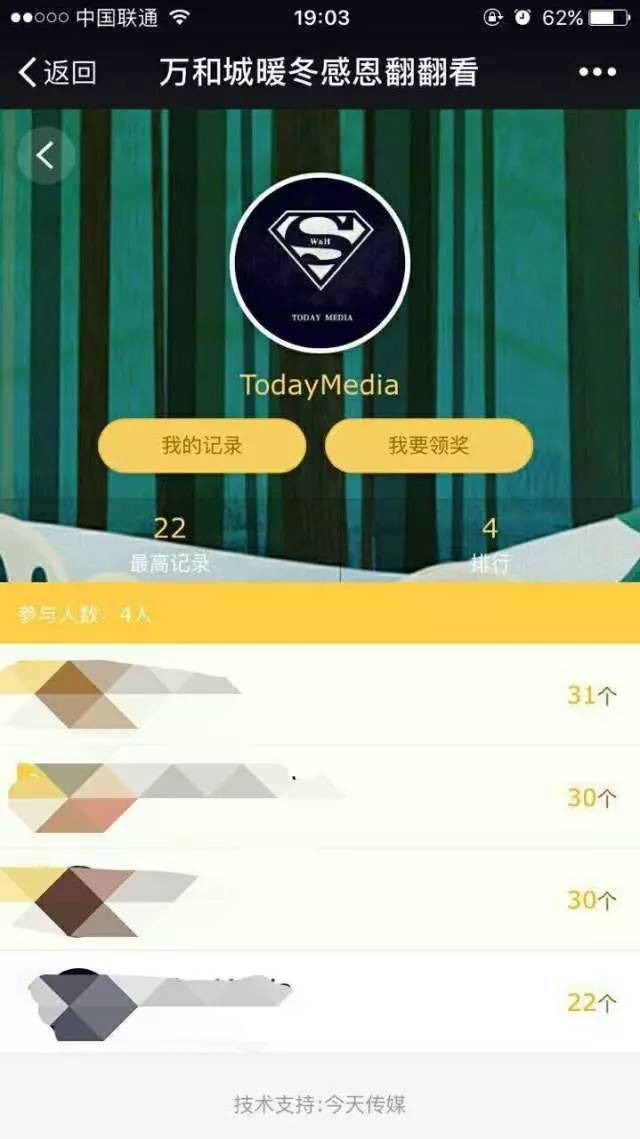640x1139 pixels.
Task: Tap the 返回 back button in header
Action: pos(57,72)
